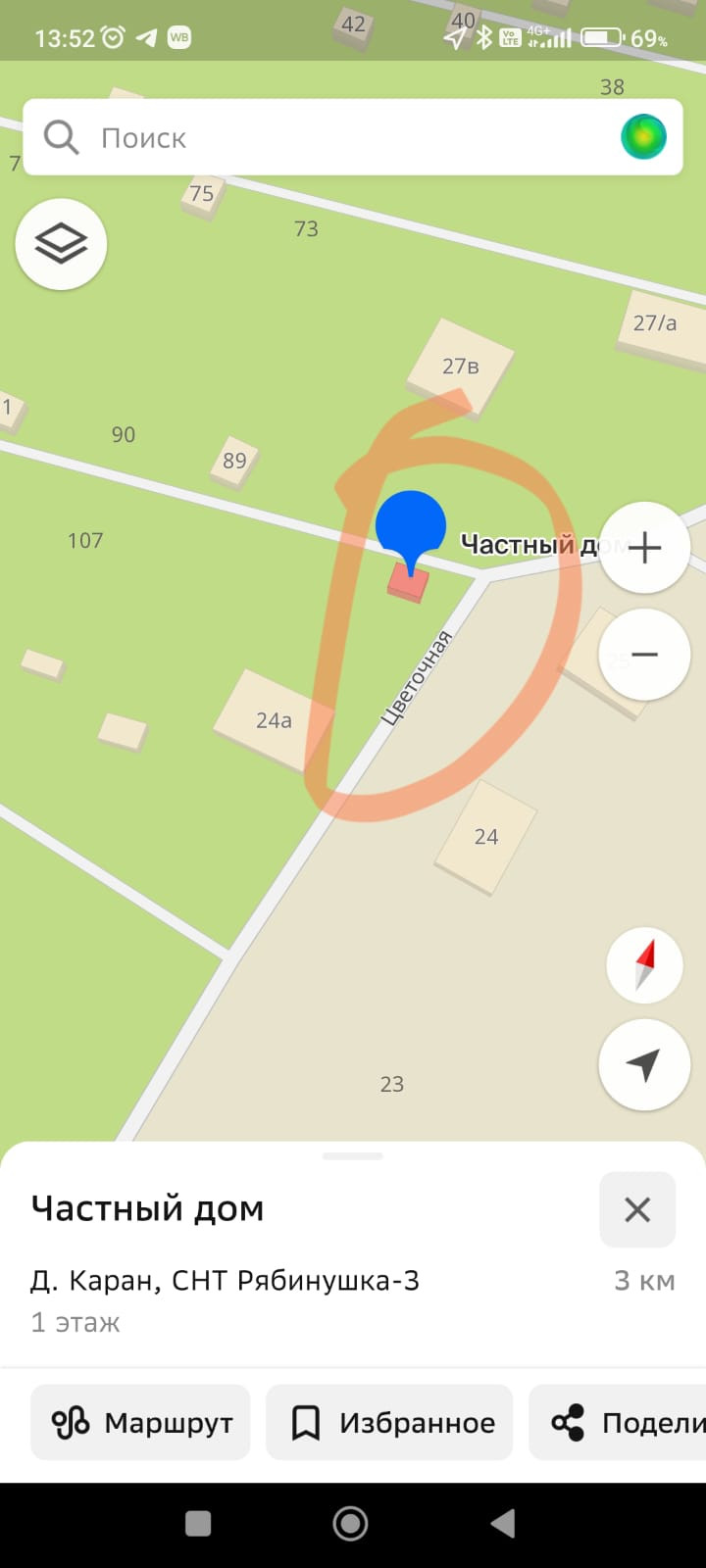
Task: Build a route with Маршрут
Action: [141, 1422]
